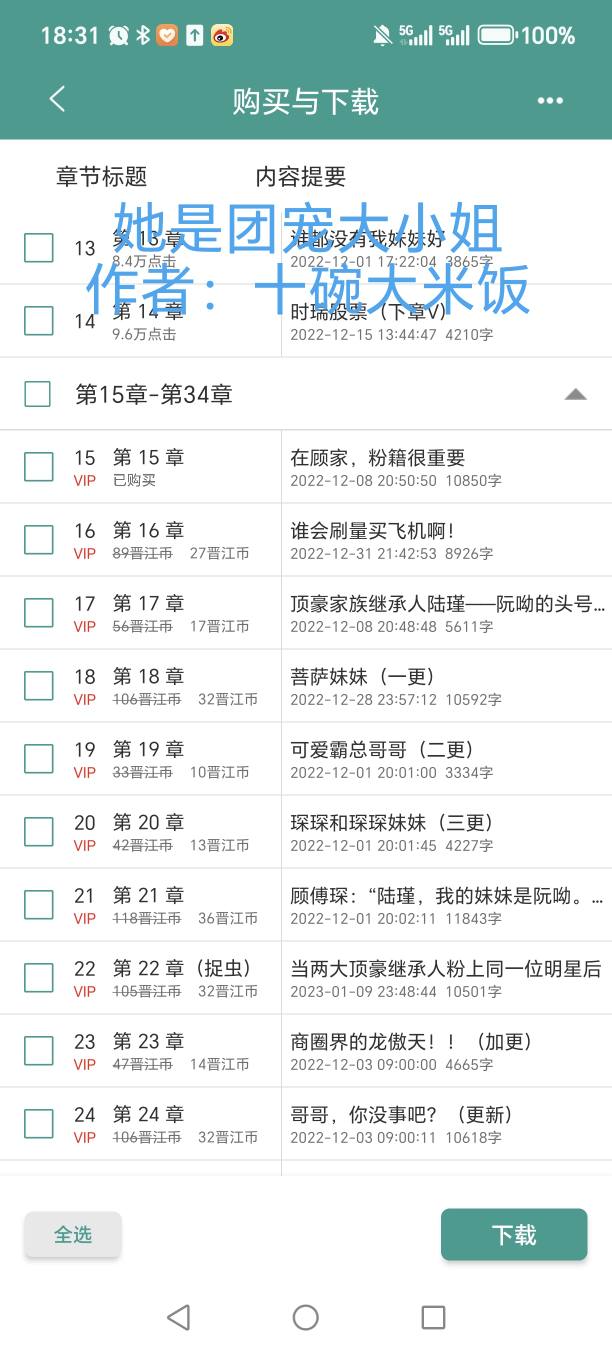Check the 第15章-第34章 group checkbox
The height and width of the screenshot is (1350, 612).
pyautogui.click(x=38, y=394)
